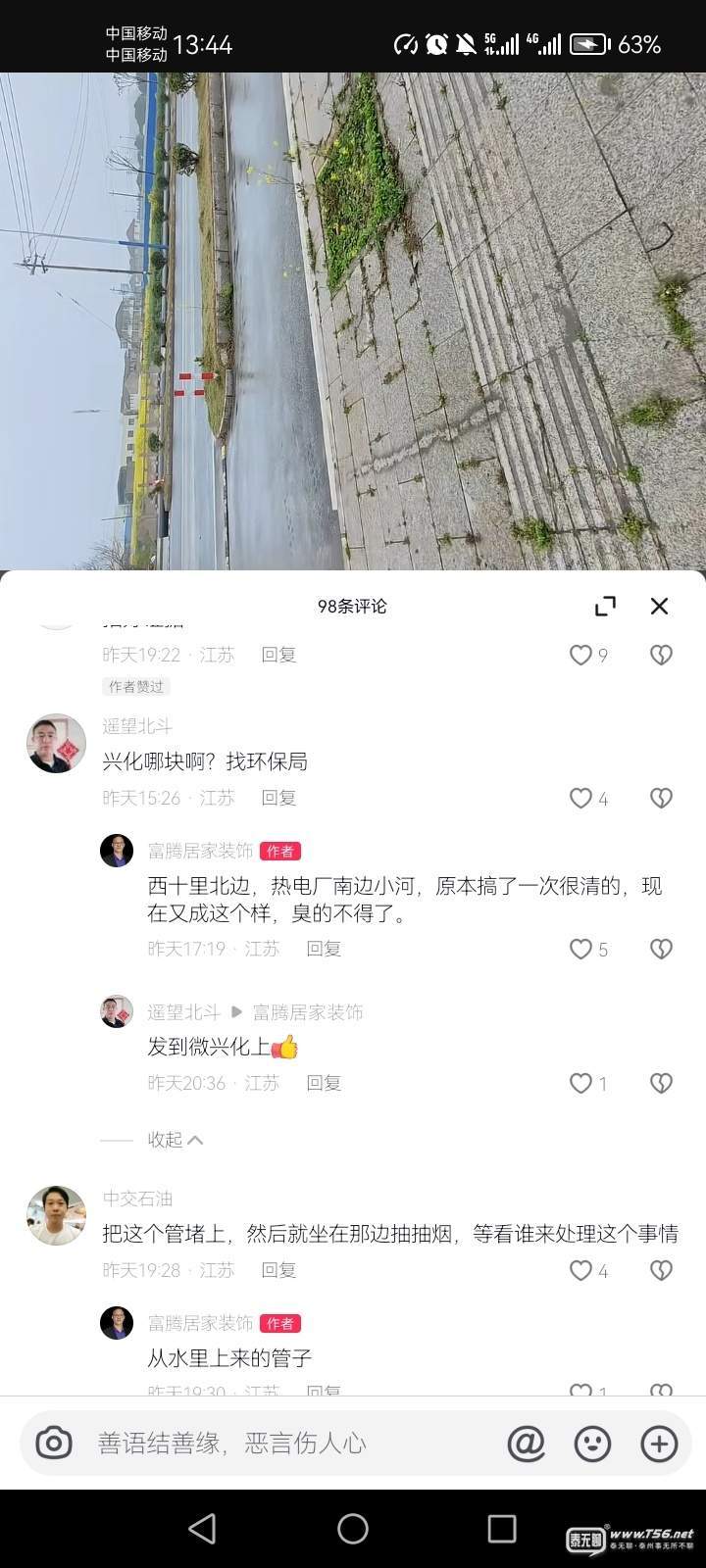Image resolution: width=706 pixels, height=1568 pixels.
Task: Open camera to attach a photo
Action: click(54, 1443)
